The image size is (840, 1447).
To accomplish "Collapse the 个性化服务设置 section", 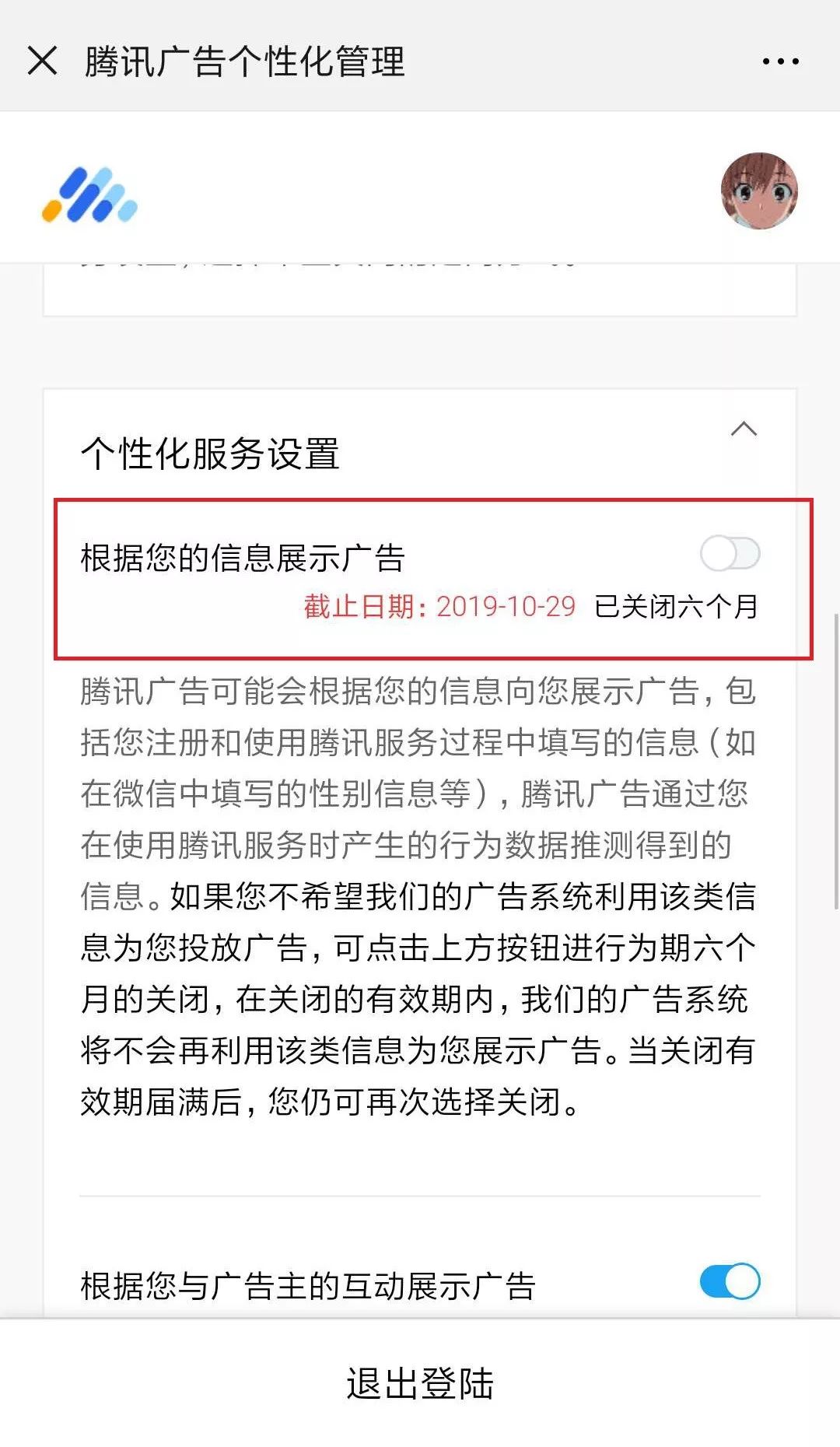I will tap(744, 429).
